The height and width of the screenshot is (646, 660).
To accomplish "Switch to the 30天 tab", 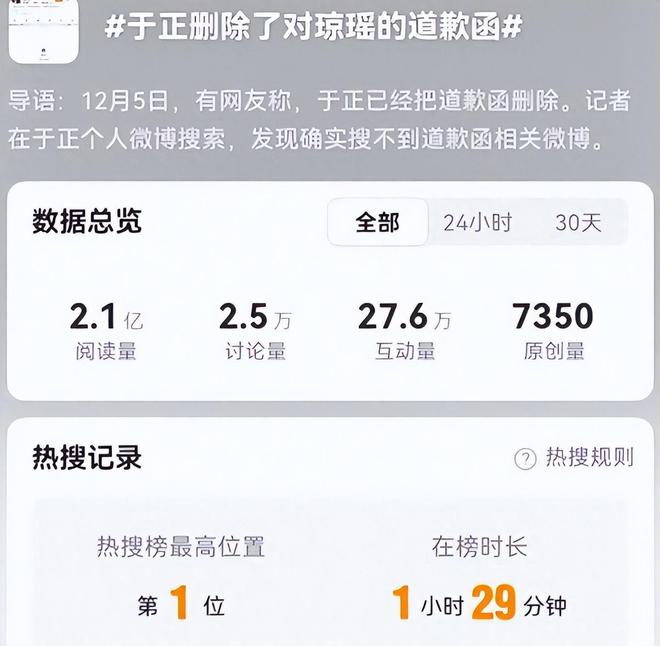I will [x=578, y=222].
